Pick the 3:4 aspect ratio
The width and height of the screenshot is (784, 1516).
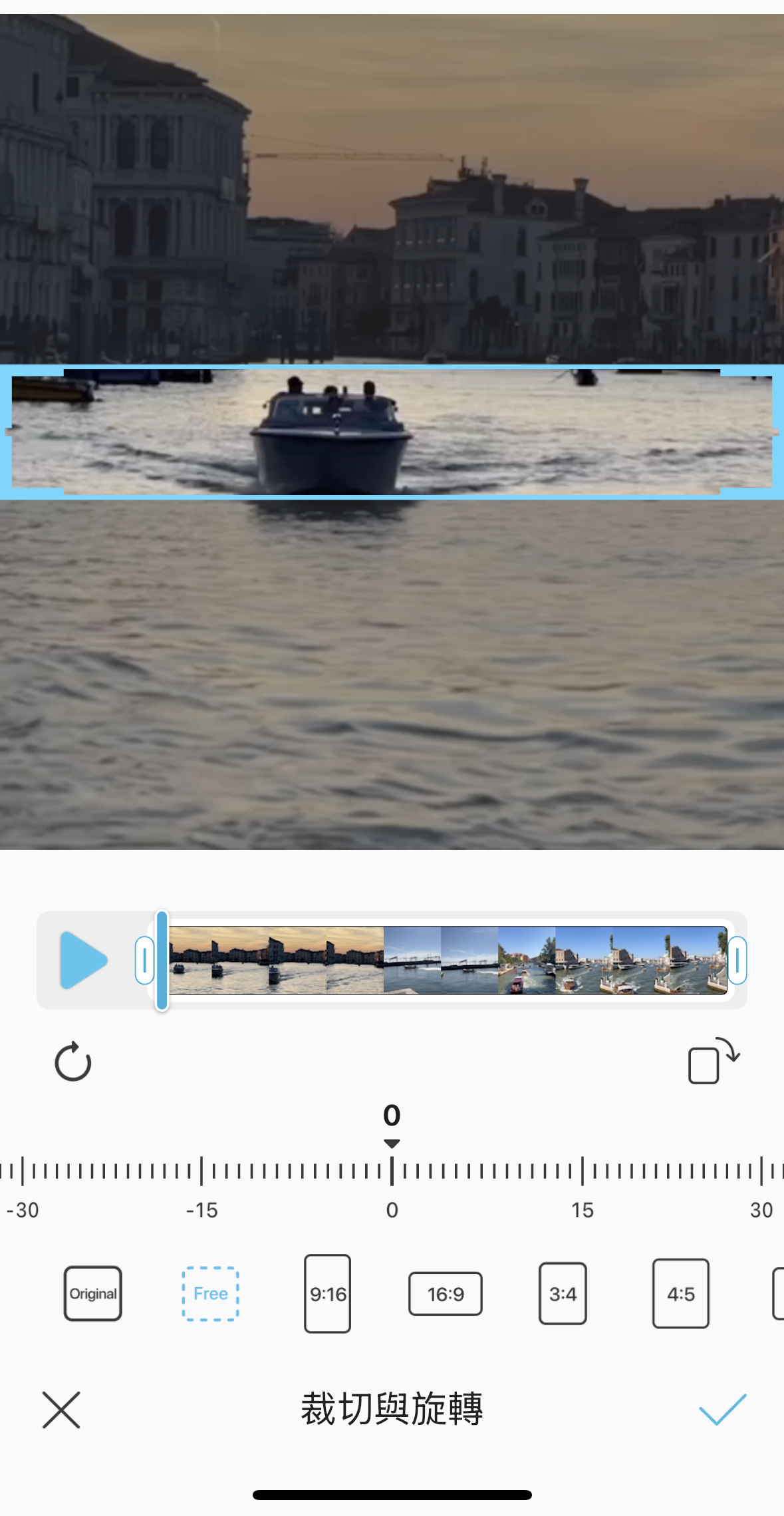pyautogui.click(x=563, y=1294)
